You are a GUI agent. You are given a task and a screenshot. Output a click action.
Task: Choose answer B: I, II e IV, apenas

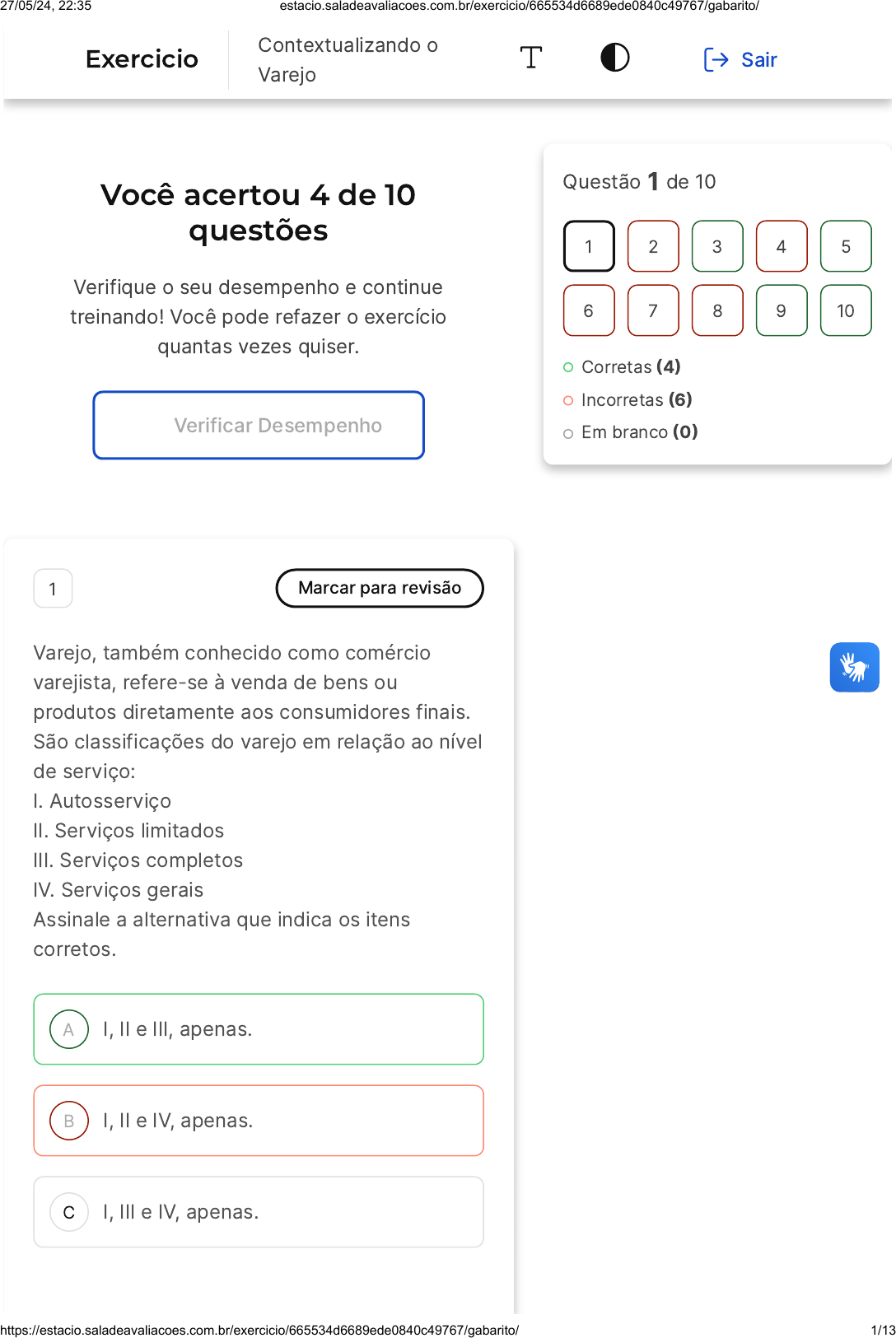pos(259,1121)
